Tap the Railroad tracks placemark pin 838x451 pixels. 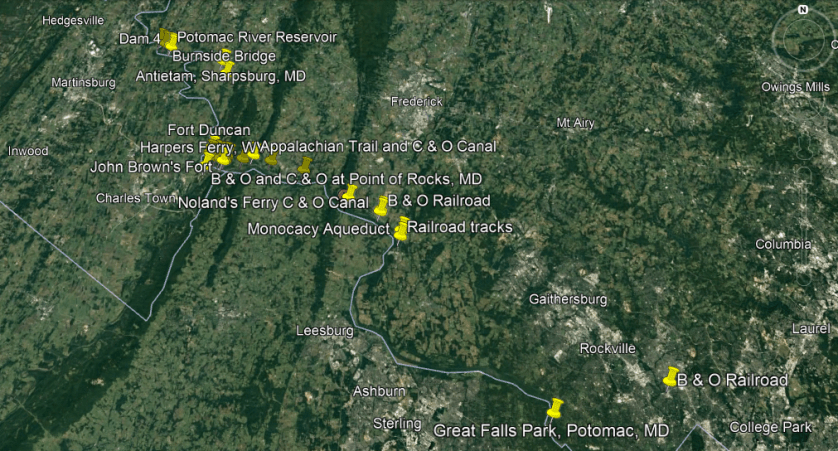403,225
